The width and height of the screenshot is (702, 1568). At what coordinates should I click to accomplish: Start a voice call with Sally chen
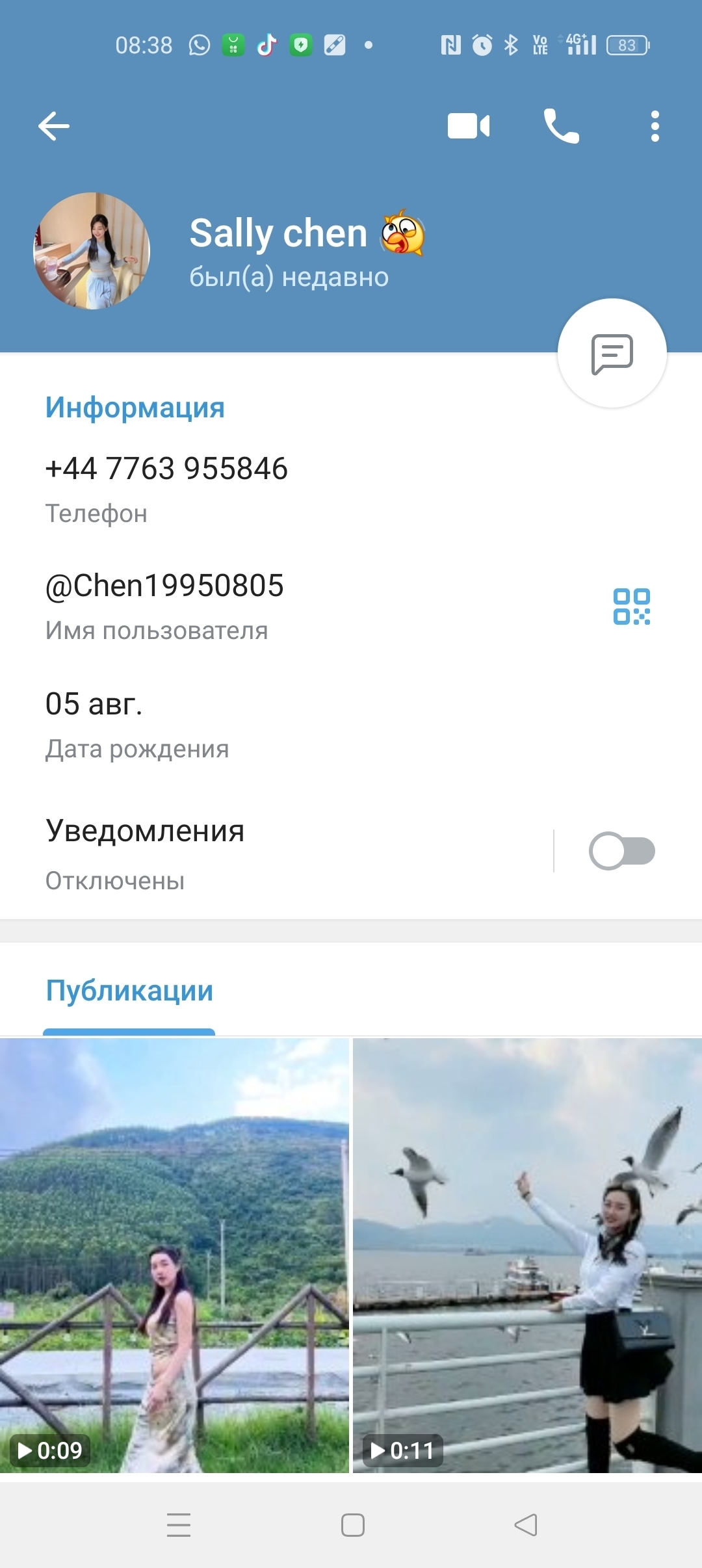(x=561, y=126)
